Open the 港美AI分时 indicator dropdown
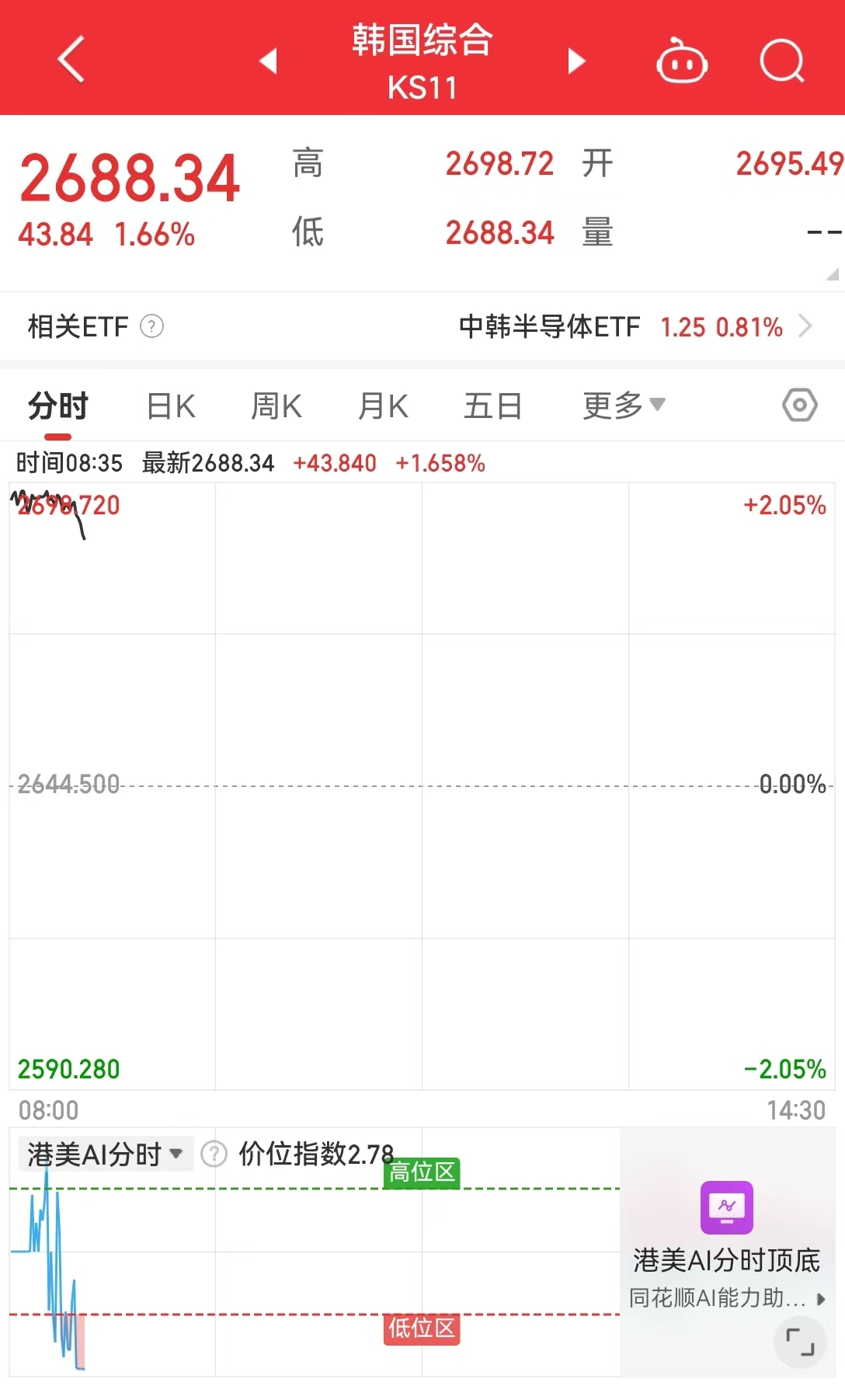The height and width of the screenshot is (1400, 845). tap(105, 1154)
